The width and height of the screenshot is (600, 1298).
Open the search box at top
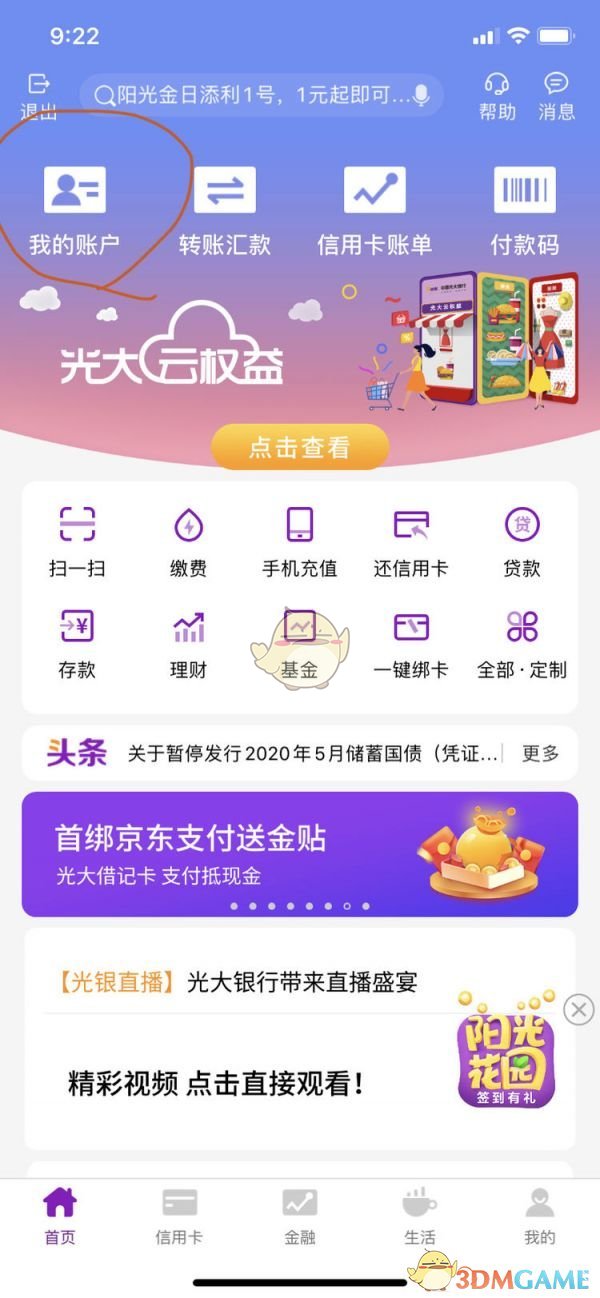250,96
